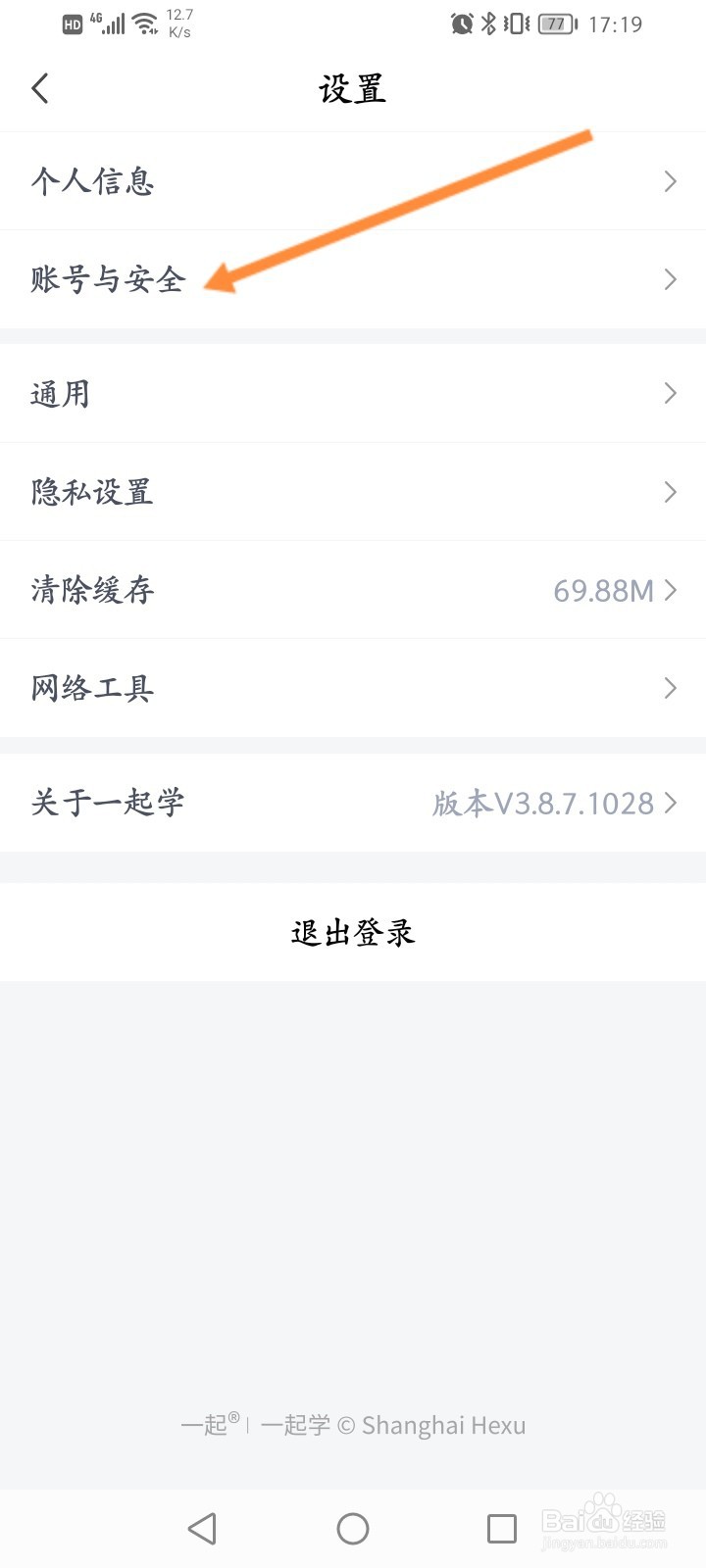Tap 退出登录 to log out
Image resolution: width=706 pixels, height=1568 pixels.
point(353,932)
